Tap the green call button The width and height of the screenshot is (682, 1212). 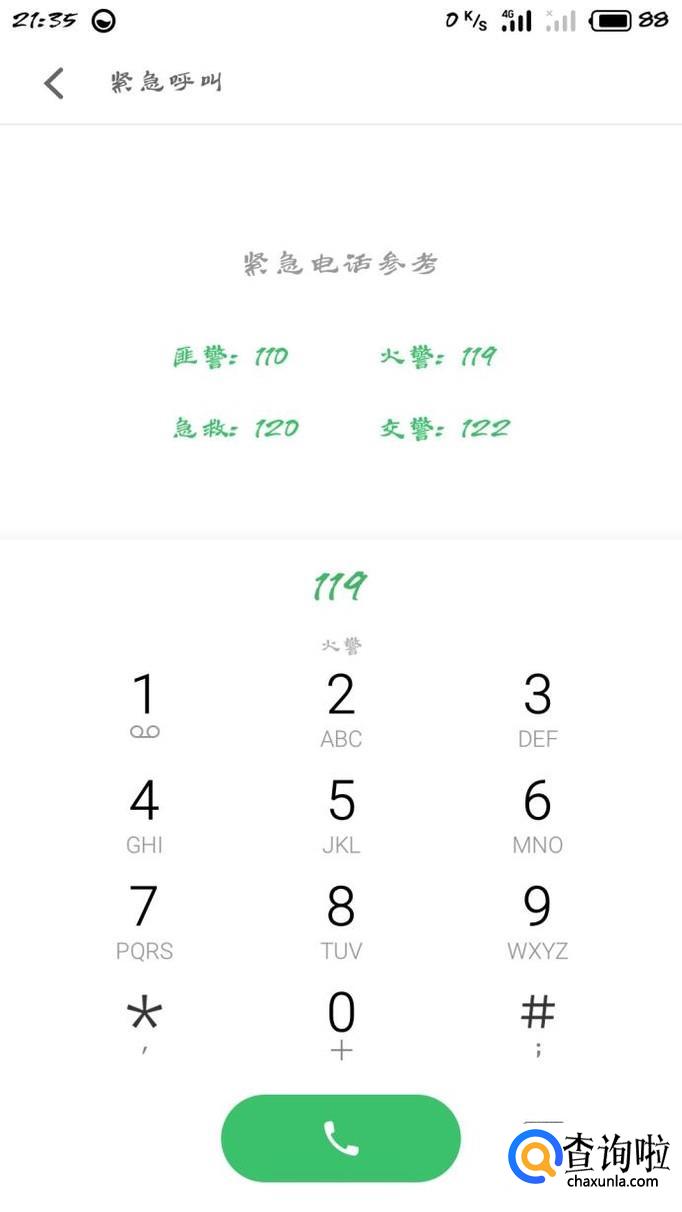point(341,1138)
